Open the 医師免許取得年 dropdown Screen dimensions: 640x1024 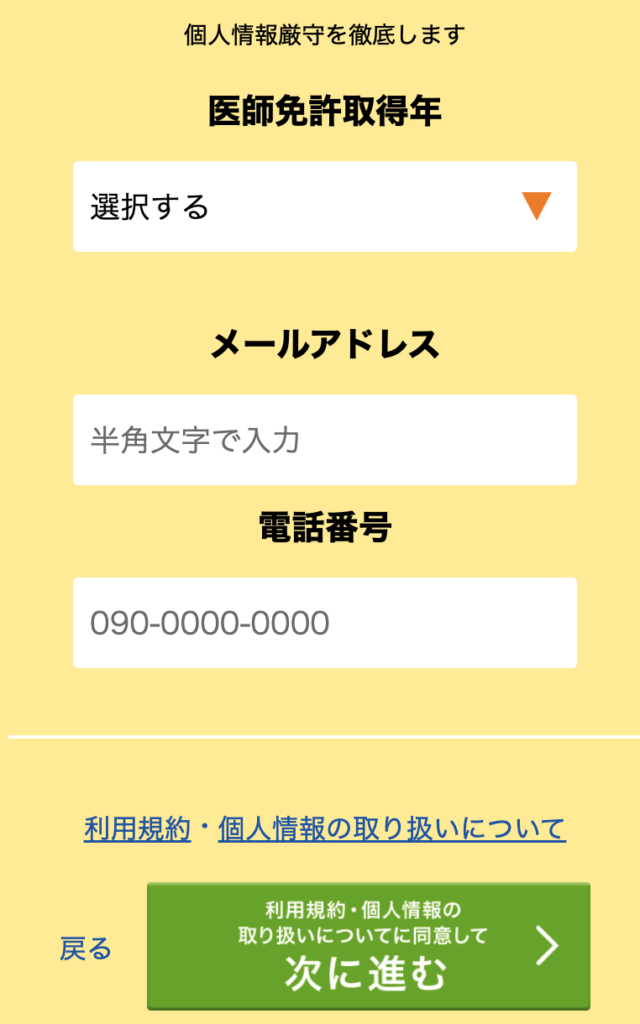[x=324, y=207]
